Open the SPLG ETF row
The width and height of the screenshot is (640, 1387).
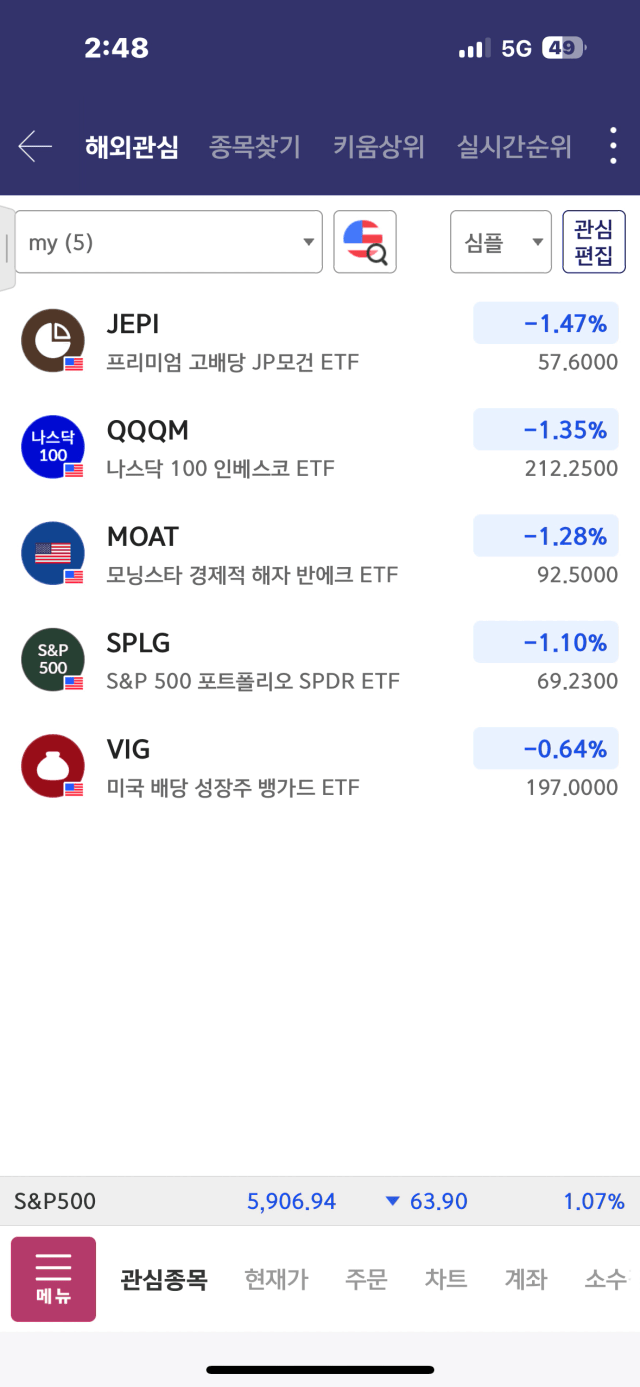click(x=320, y=659)
